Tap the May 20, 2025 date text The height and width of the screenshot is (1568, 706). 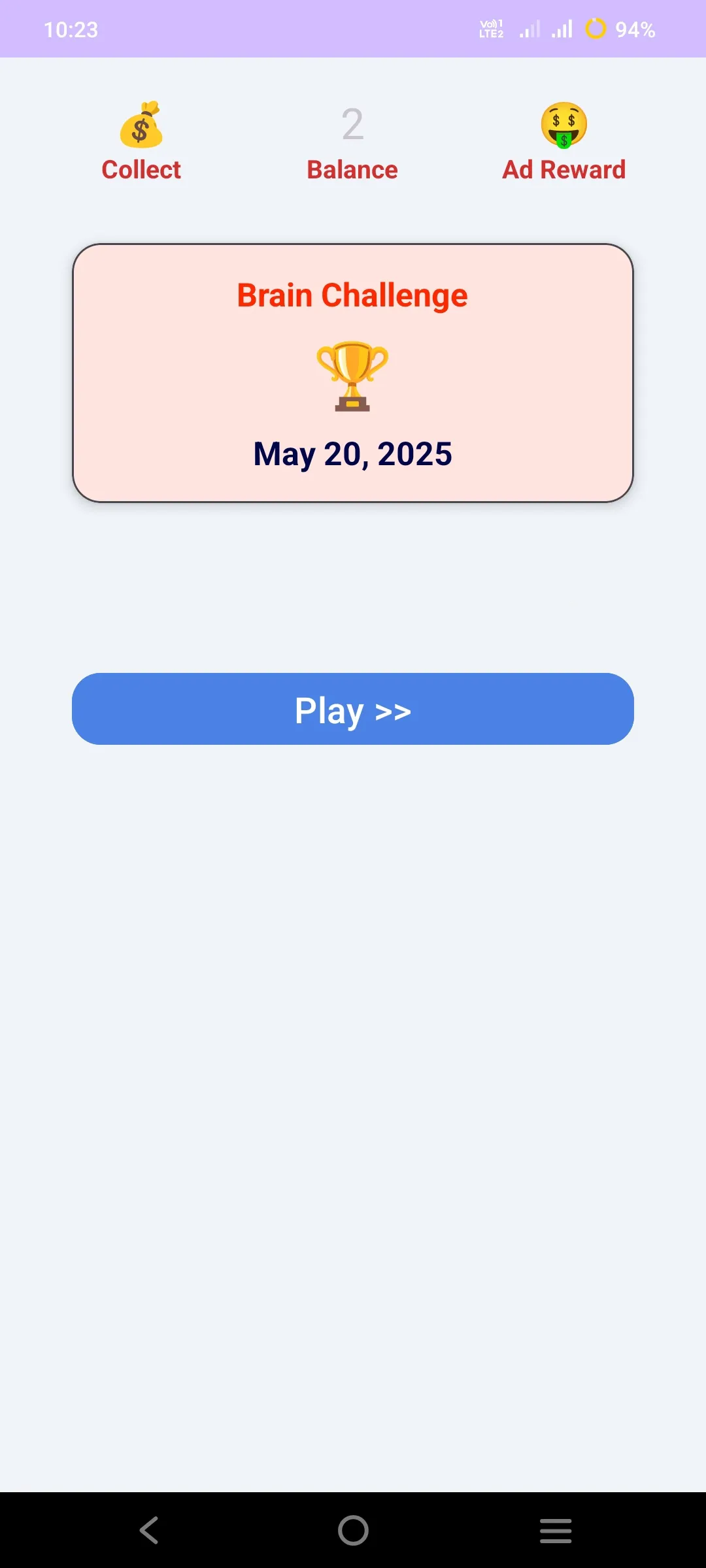352,453
